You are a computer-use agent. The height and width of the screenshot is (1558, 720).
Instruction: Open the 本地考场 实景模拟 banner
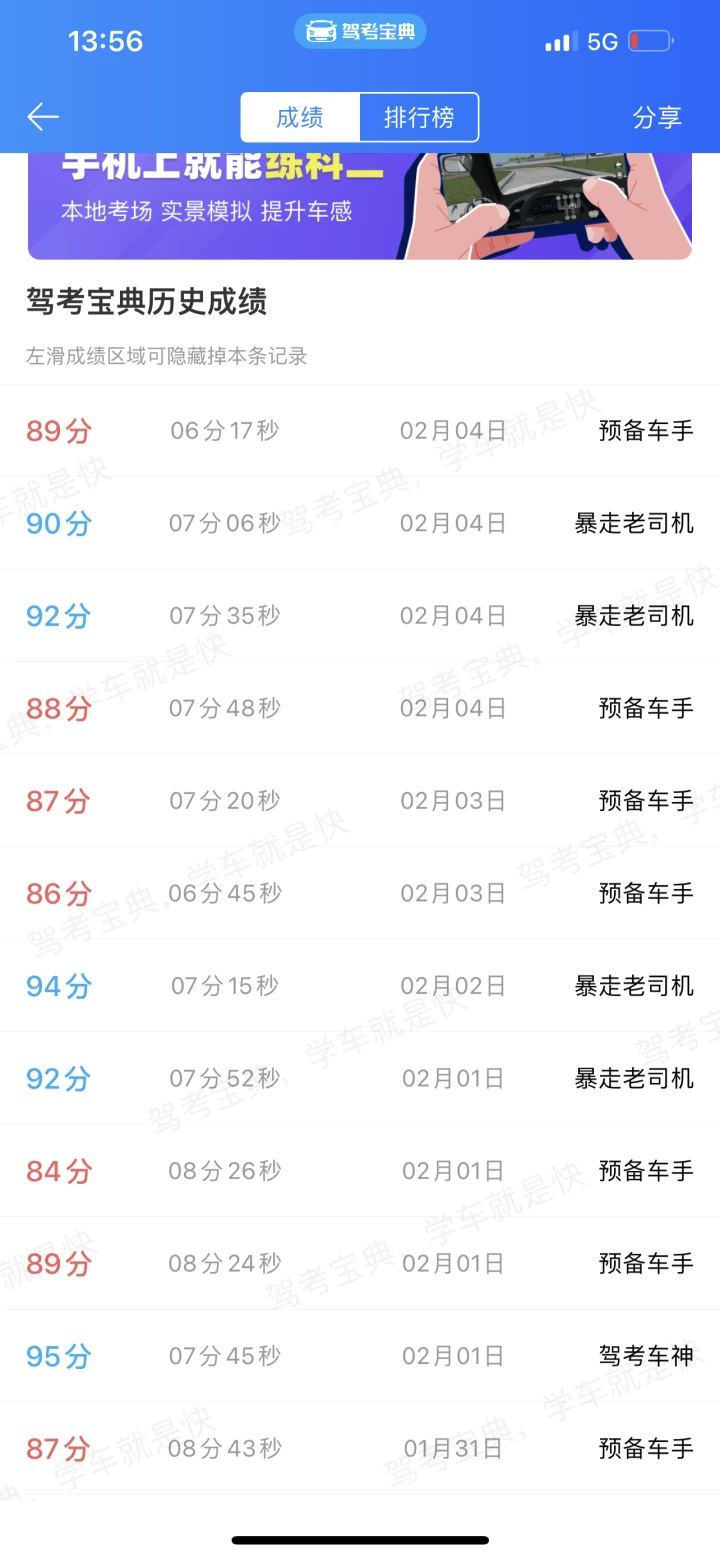pyautogui.click(x=360, y=207)
